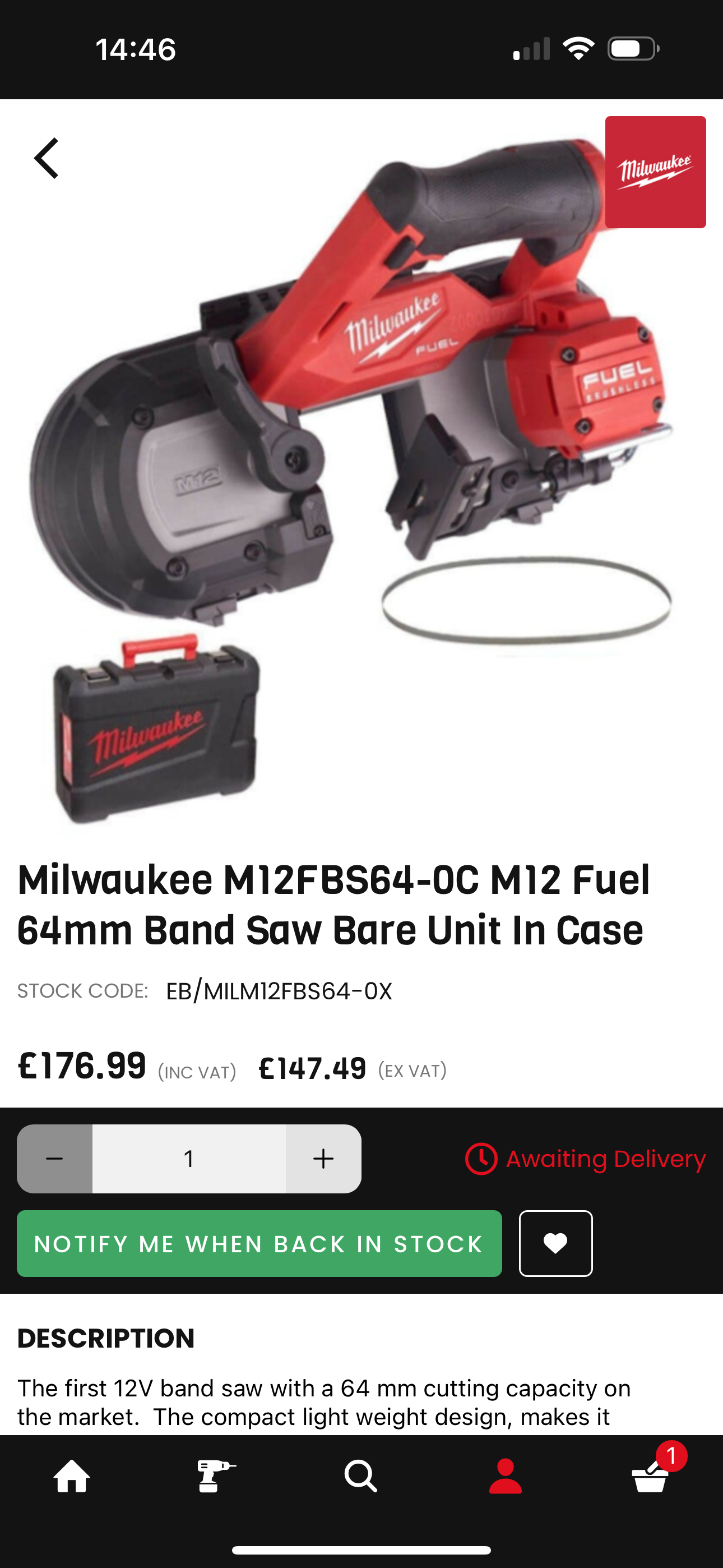Decrease quantity with the minus button

point(55,1159)
